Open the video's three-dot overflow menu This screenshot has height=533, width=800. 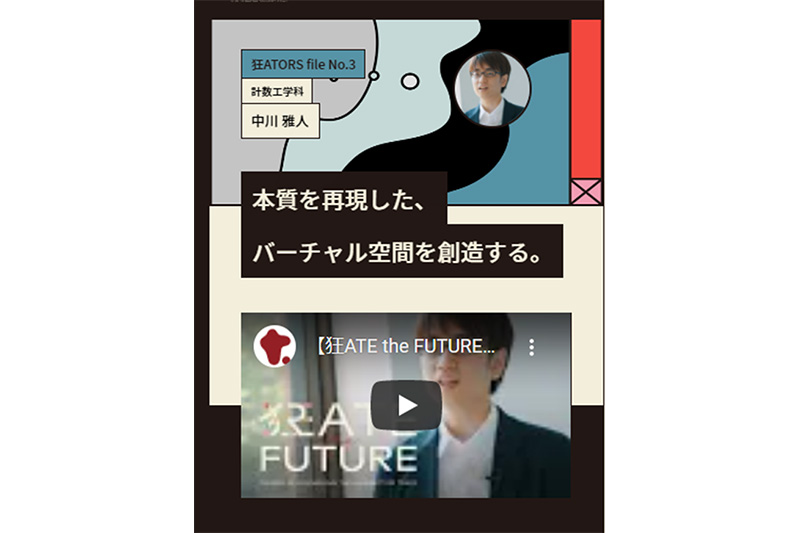pos(531,348)
